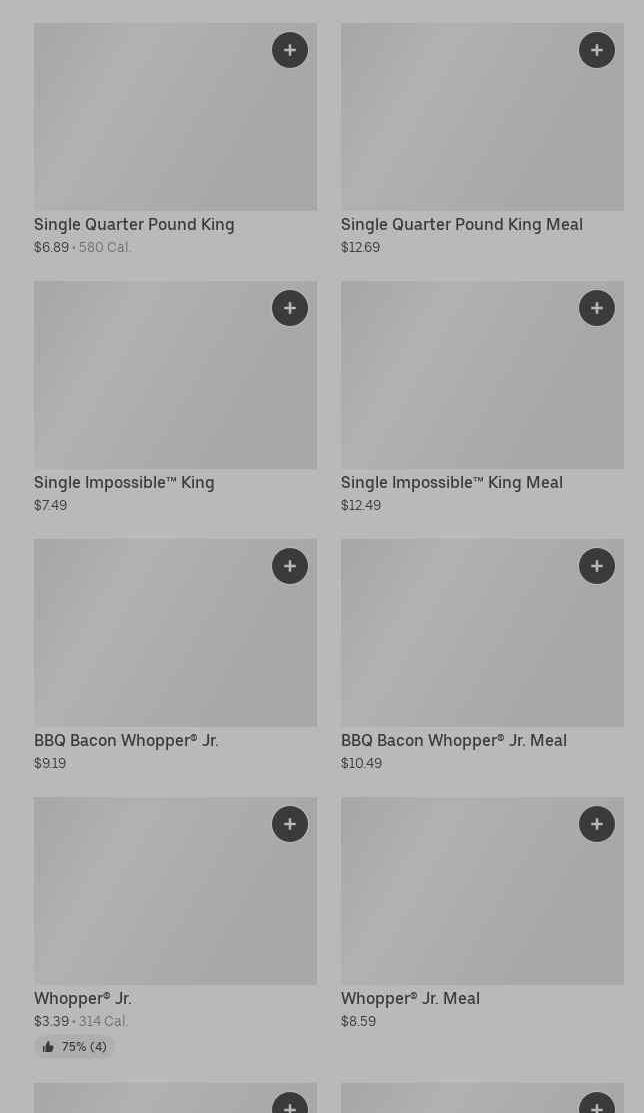This screenshot has height=1113, width=644.
Task: View the Single Quarter Pound King Meal
Action: click(461, 225)
